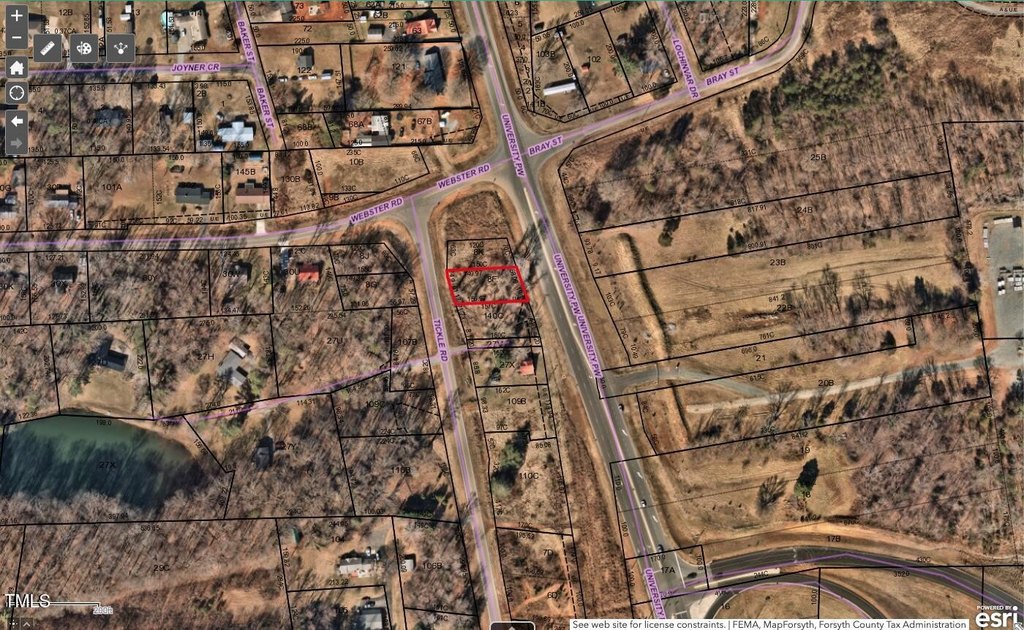
Task: Zoom in on the parcel map
Action: coord(17,16)
